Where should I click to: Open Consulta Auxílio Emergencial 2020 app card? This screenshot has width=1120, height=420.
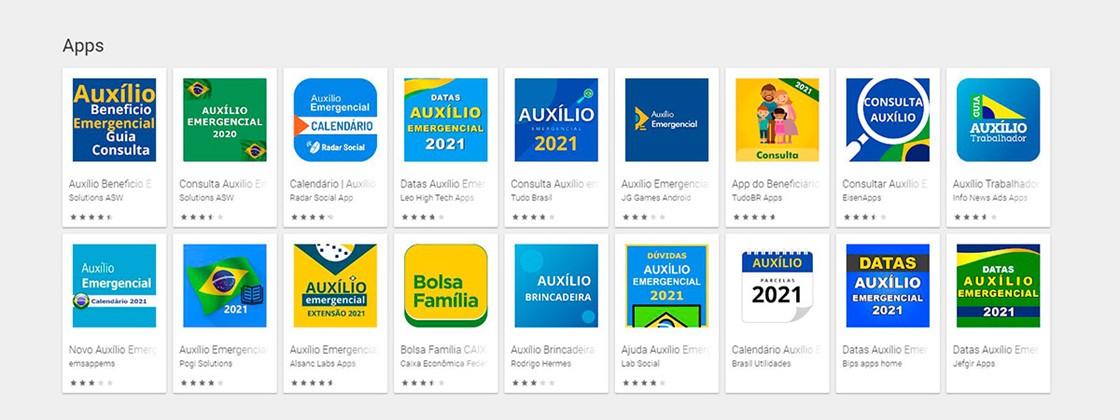[x=225, y=120]
